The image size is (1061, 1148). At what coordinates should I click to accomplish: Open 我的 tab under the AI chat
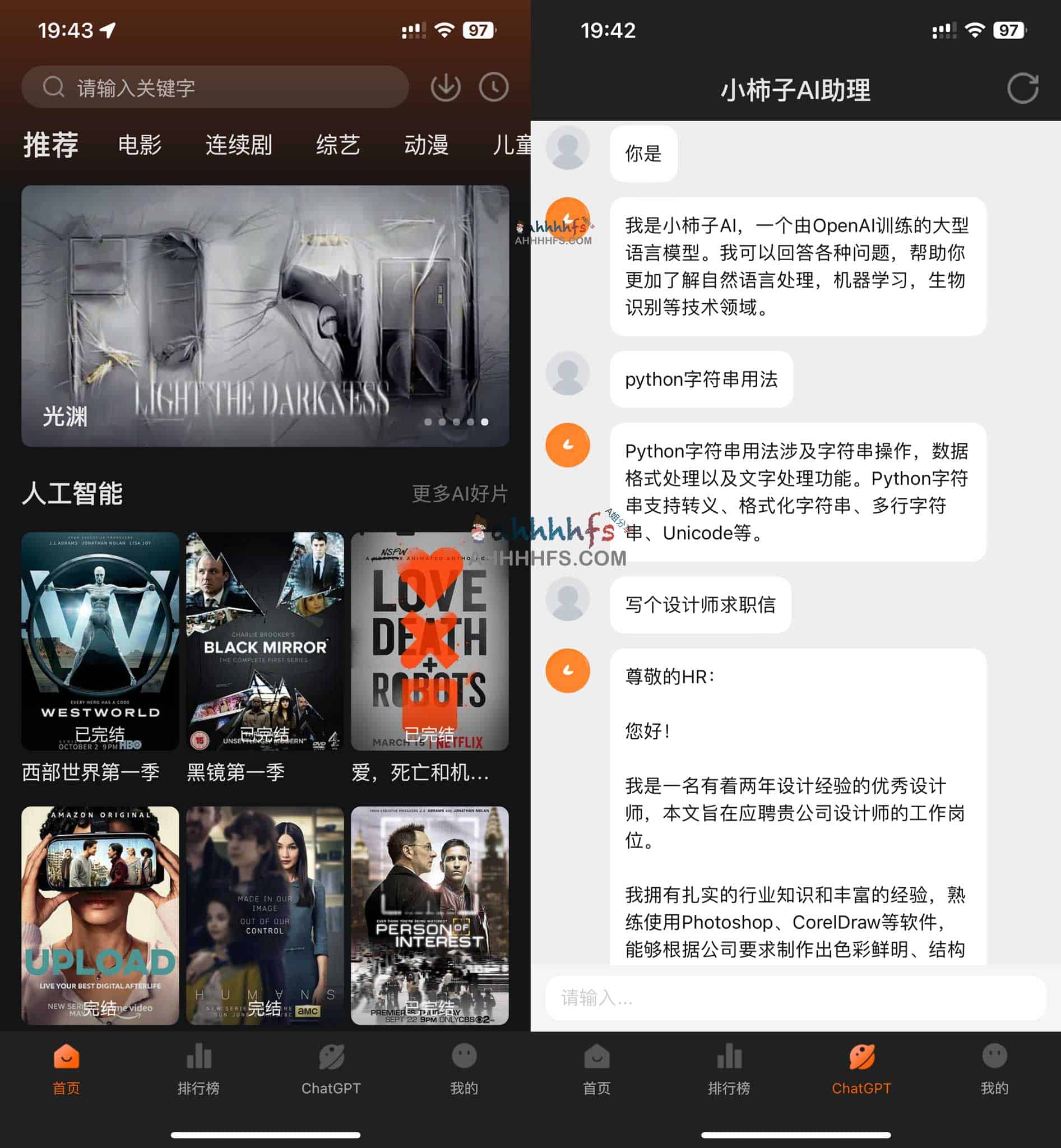994,1070
